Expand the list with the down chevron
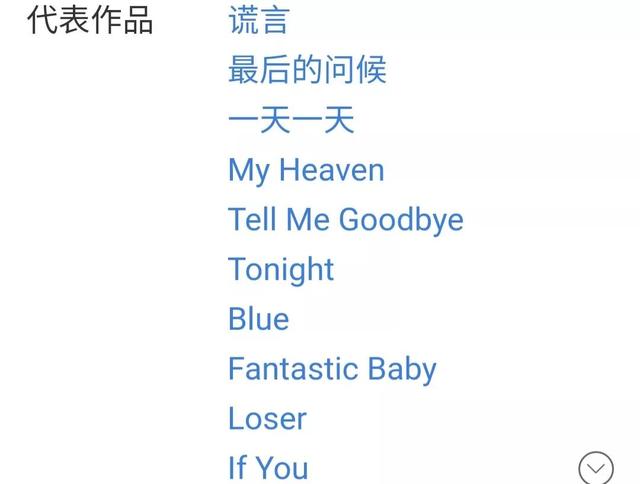Screen dimensions: 640x484 [x=596, y=468]
